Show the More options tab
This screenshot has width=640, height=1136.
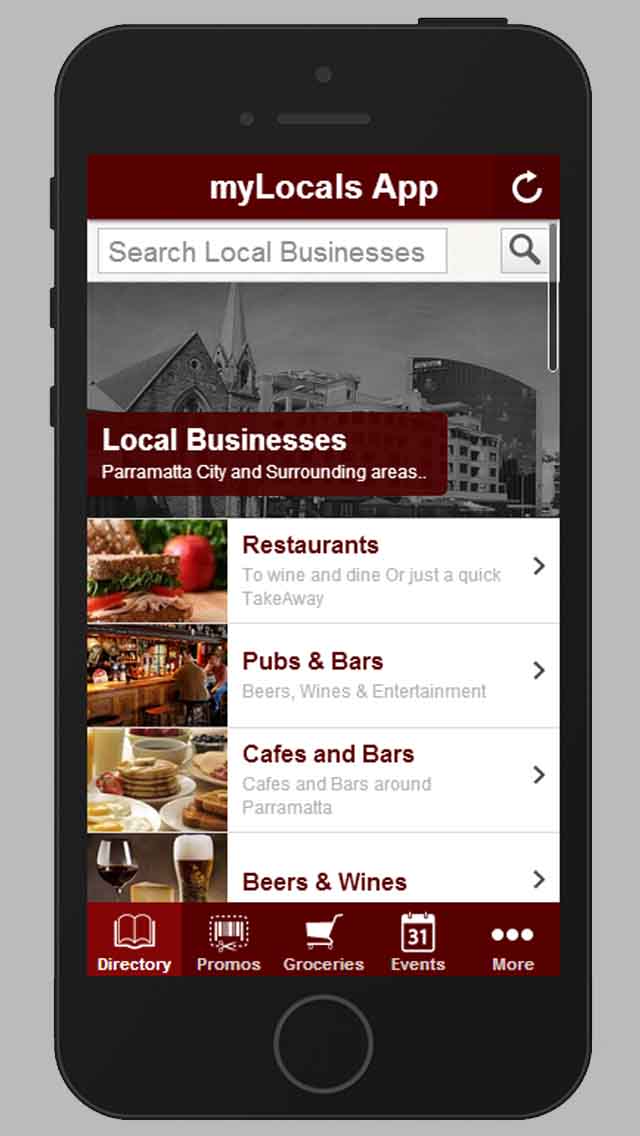[512, 940]
